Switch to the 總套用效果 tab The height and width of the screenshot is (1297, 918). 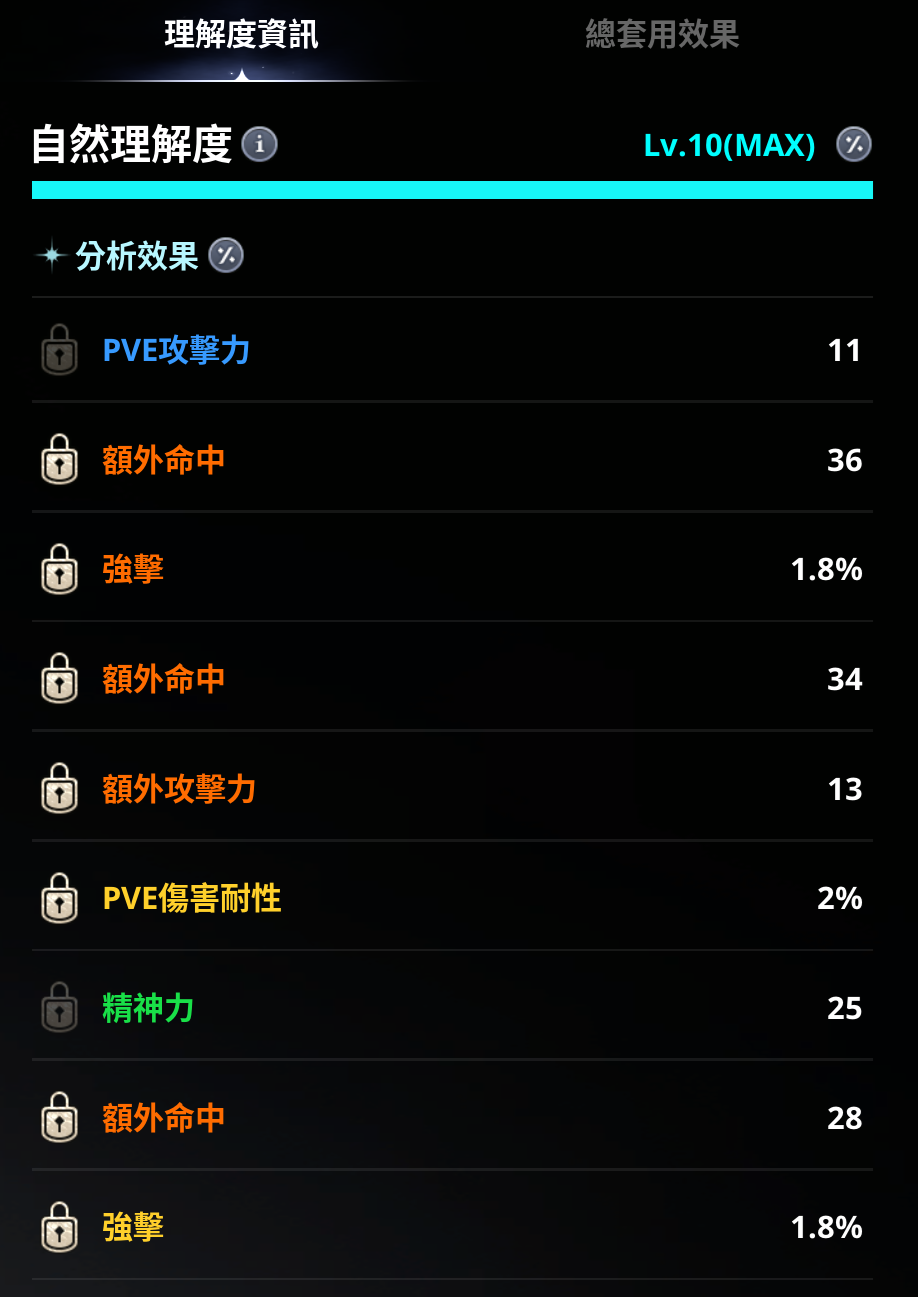(x=662, y=35)
